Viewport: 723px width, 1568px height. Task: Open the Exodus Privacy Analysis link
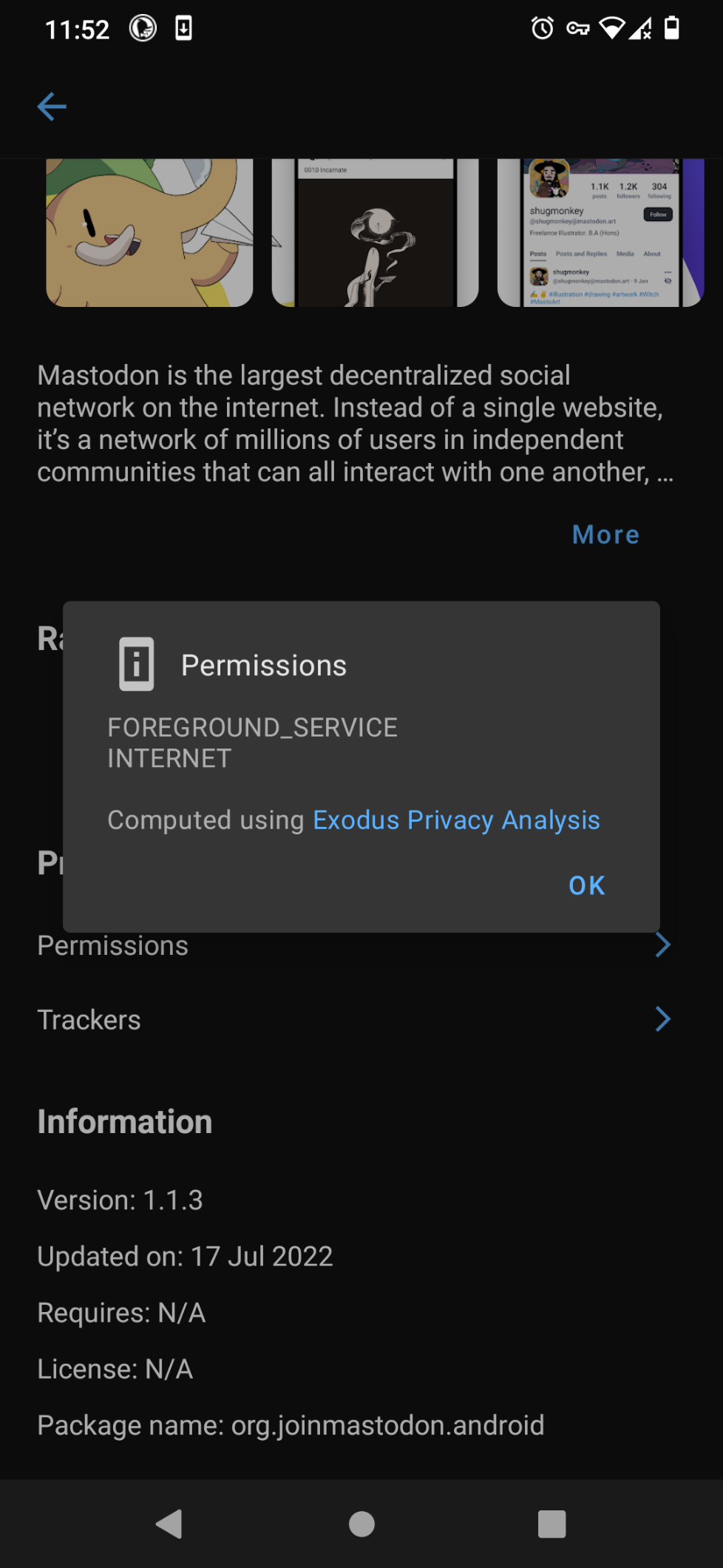[x=456, y=820]
